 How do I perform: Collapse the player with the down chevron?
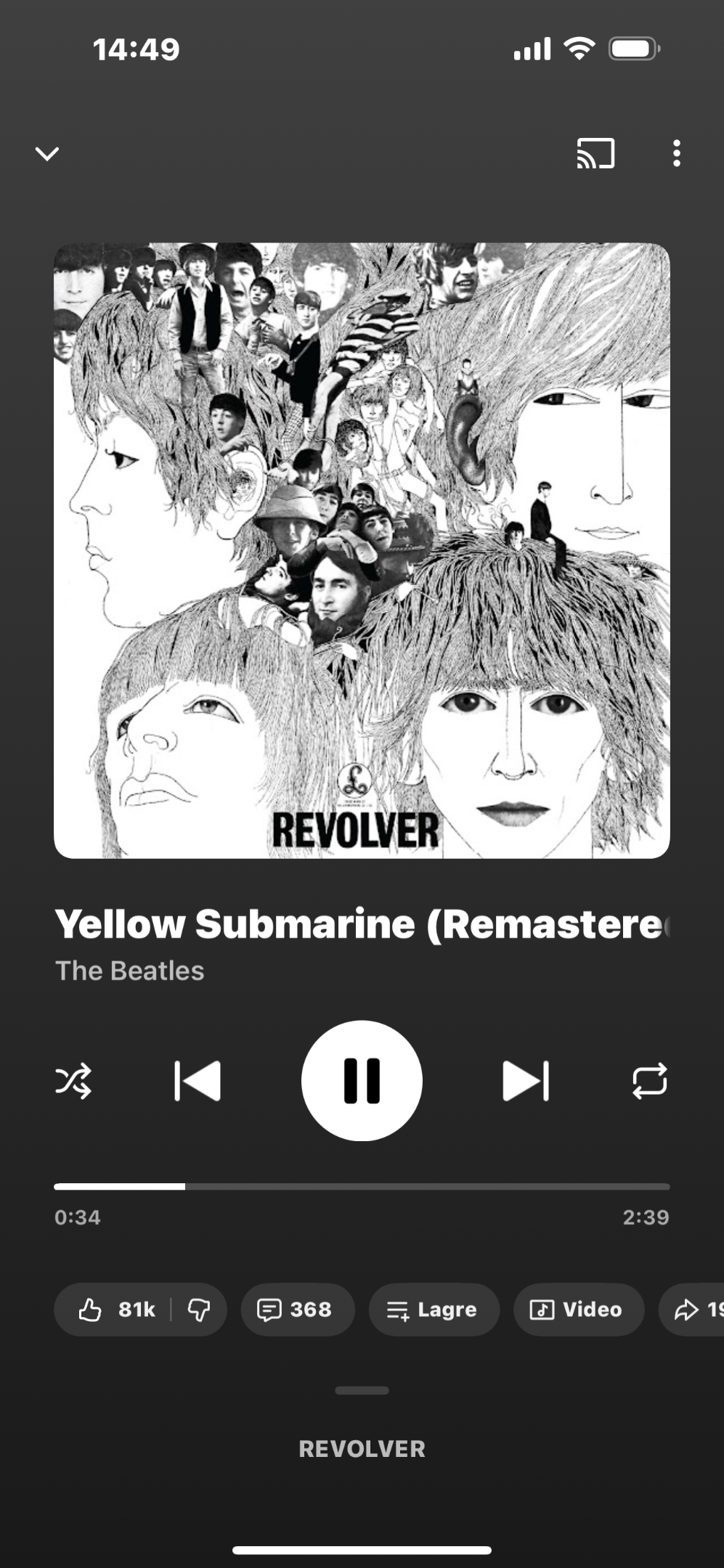47,154
